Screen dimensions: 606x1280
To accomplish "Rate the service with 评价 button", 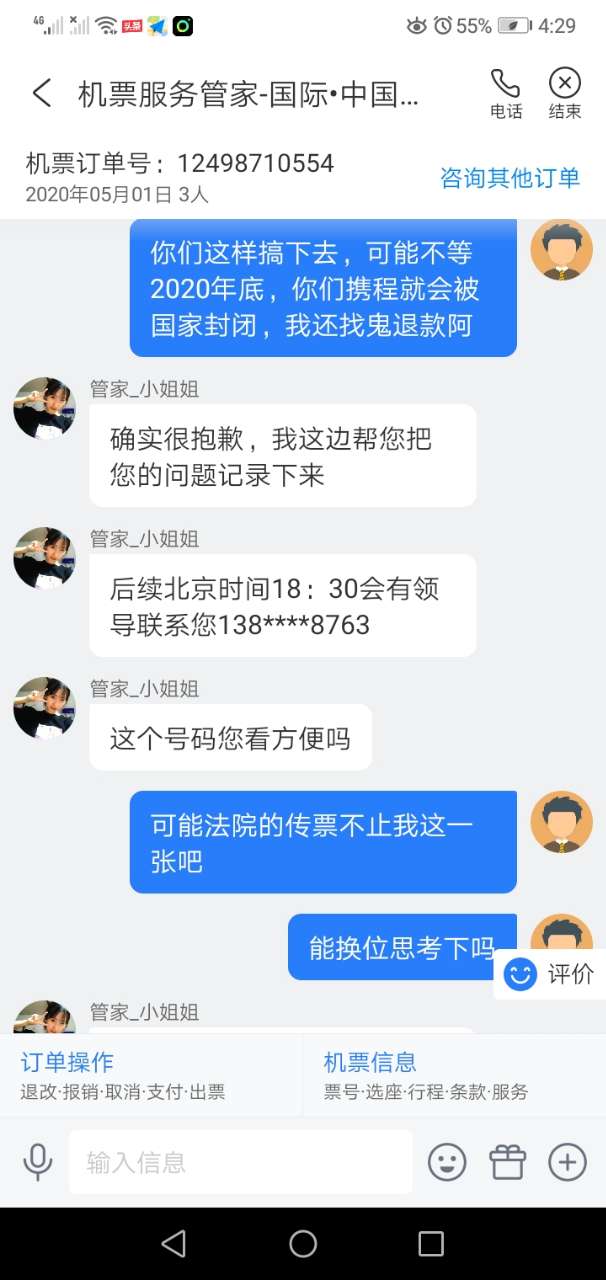I will coord(550,974).
